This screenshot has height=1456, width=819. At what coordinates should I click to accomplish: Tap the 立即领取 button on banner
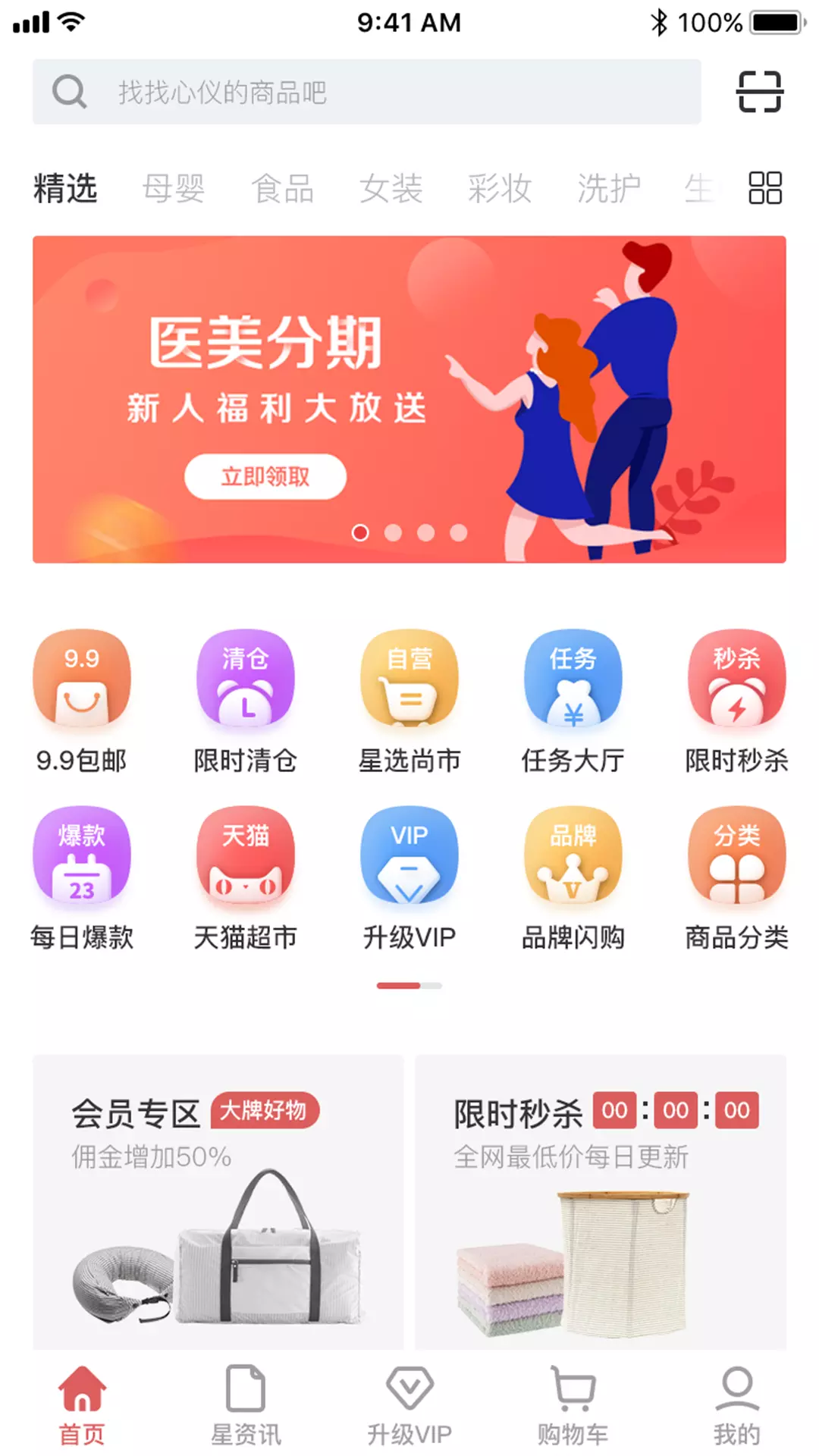tap(265, 476)
